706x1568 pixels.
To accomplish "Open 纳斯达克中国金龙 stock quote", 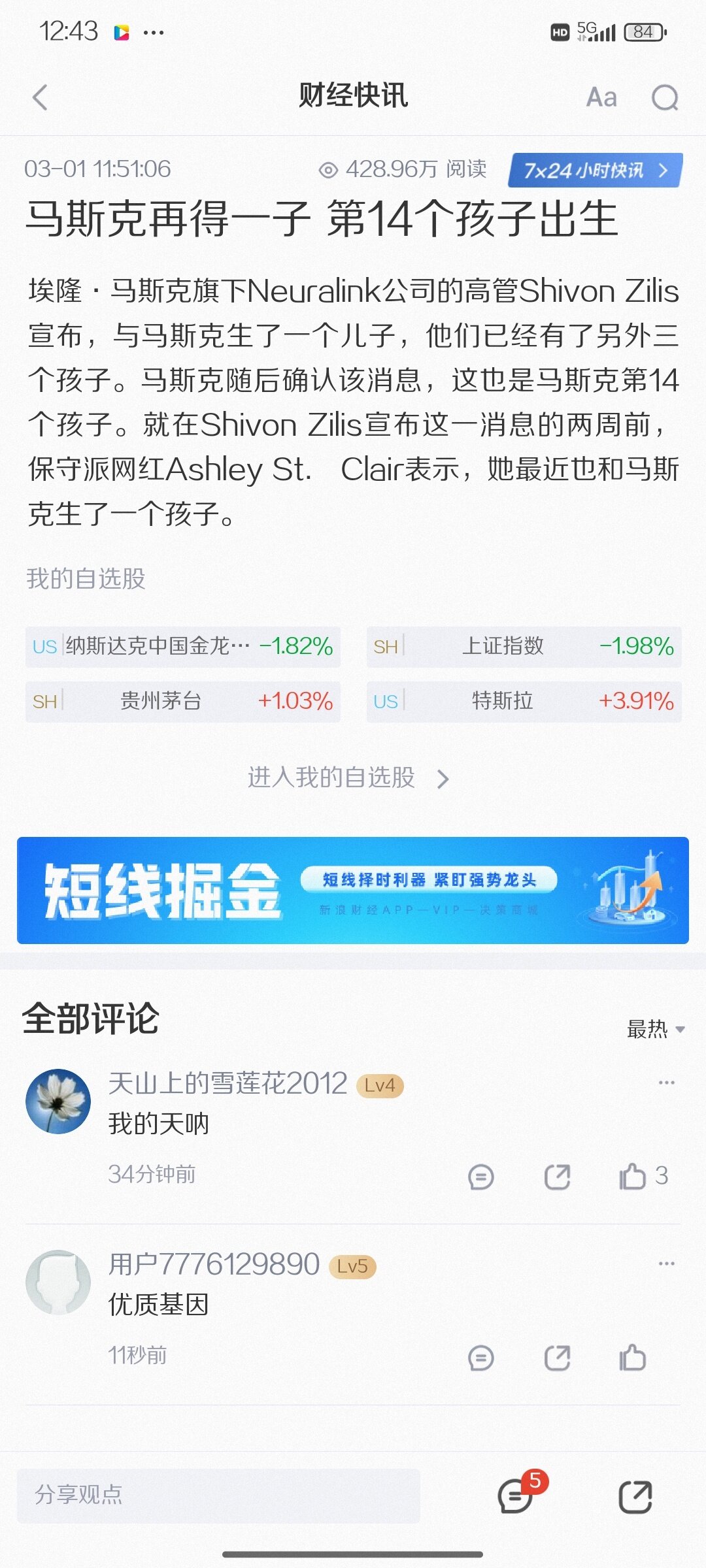I will pos(182,647).
